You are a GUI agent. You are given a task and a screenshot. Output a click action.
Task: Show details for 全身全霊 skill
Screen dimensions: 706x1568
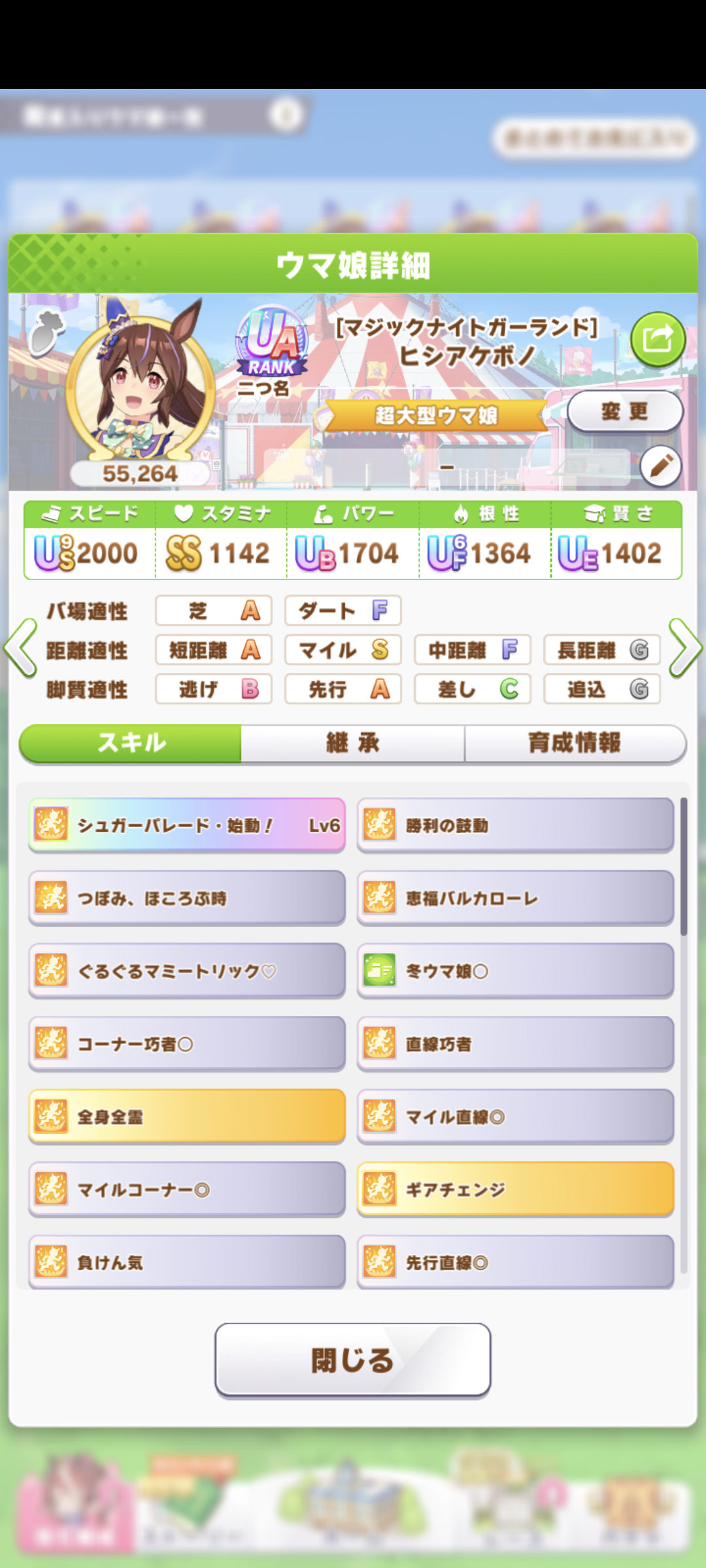click(187, 1117)
